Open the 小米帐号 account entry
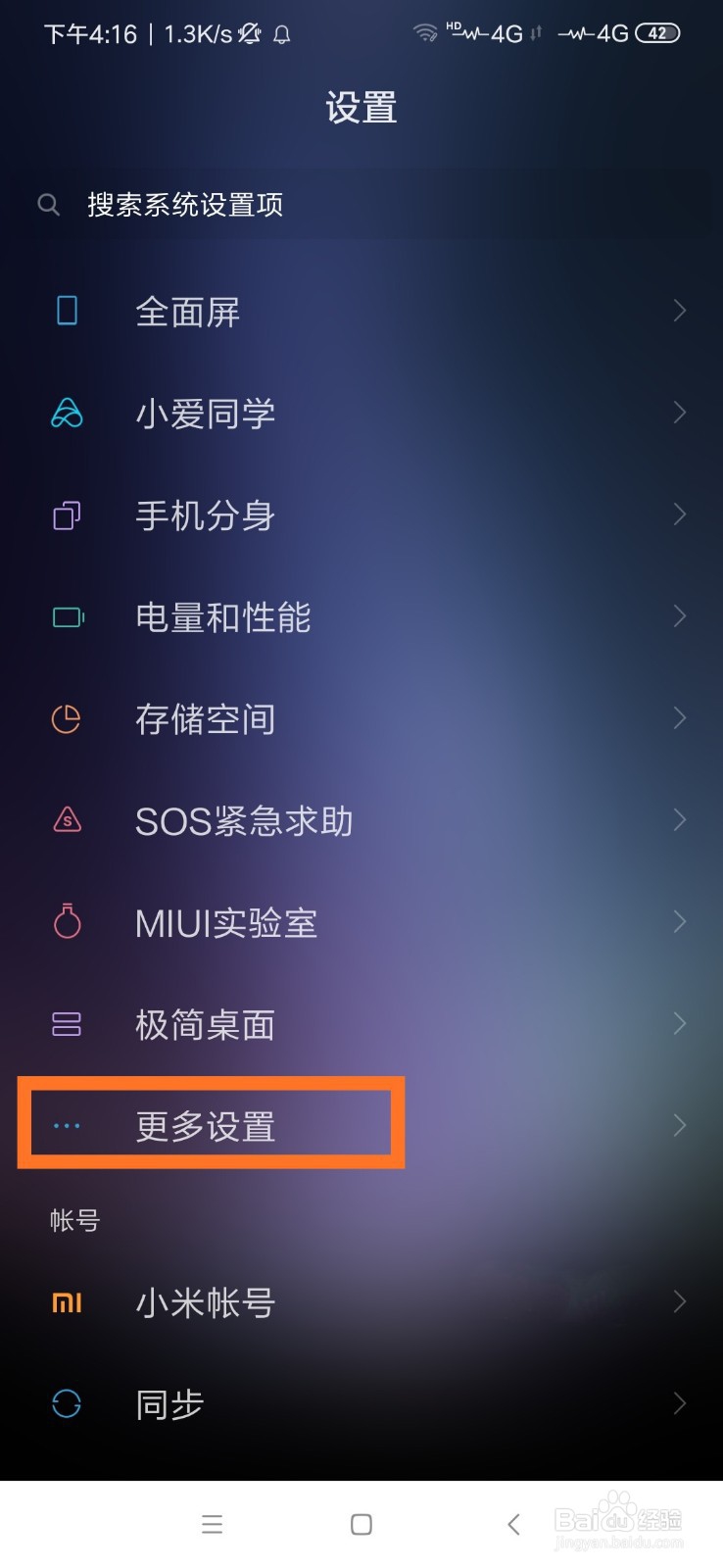The width and height of the screenshot is (723, 1568). pos(206,1302)
